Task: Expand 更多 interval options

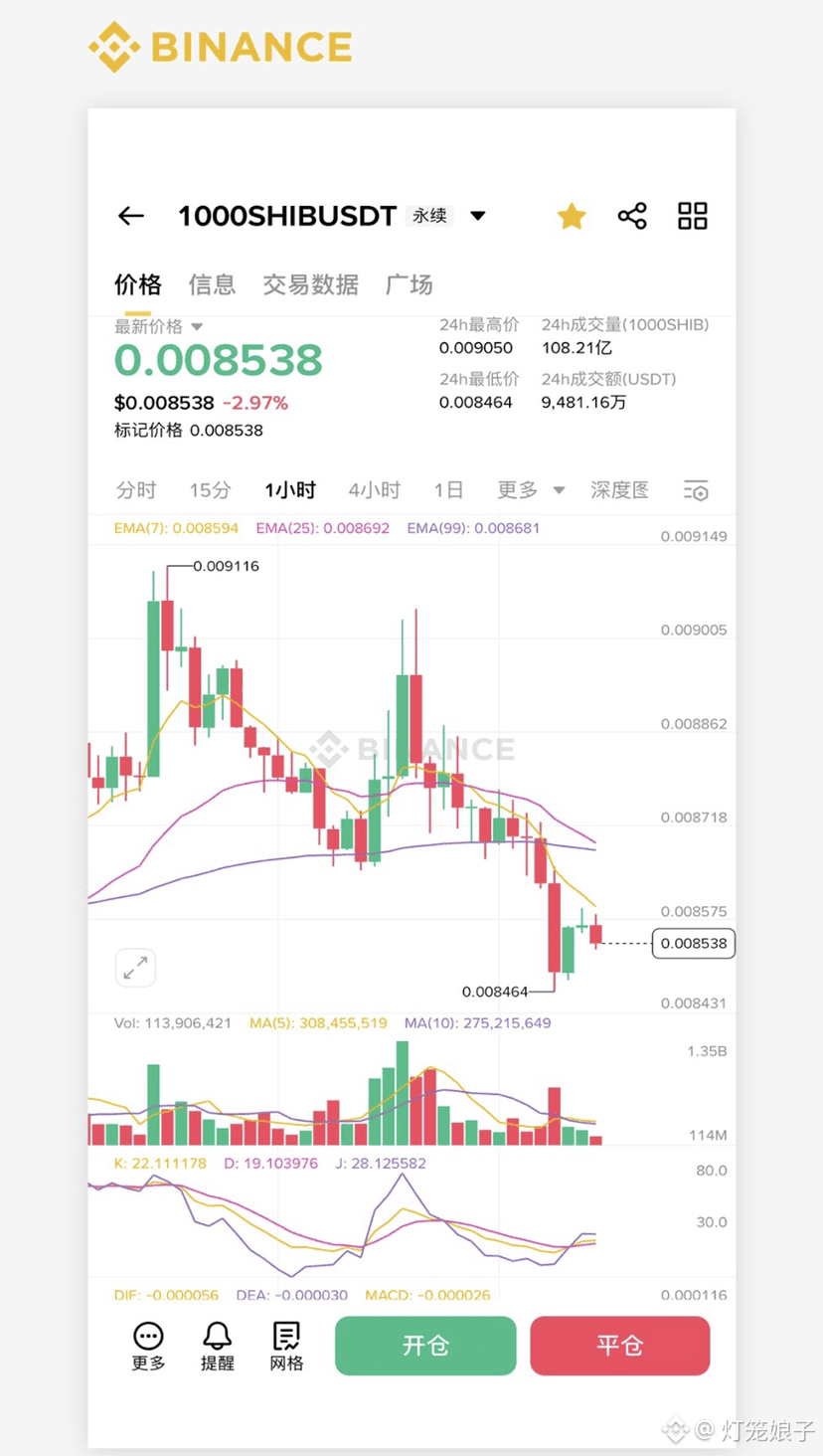Action: tap(531, 490)
